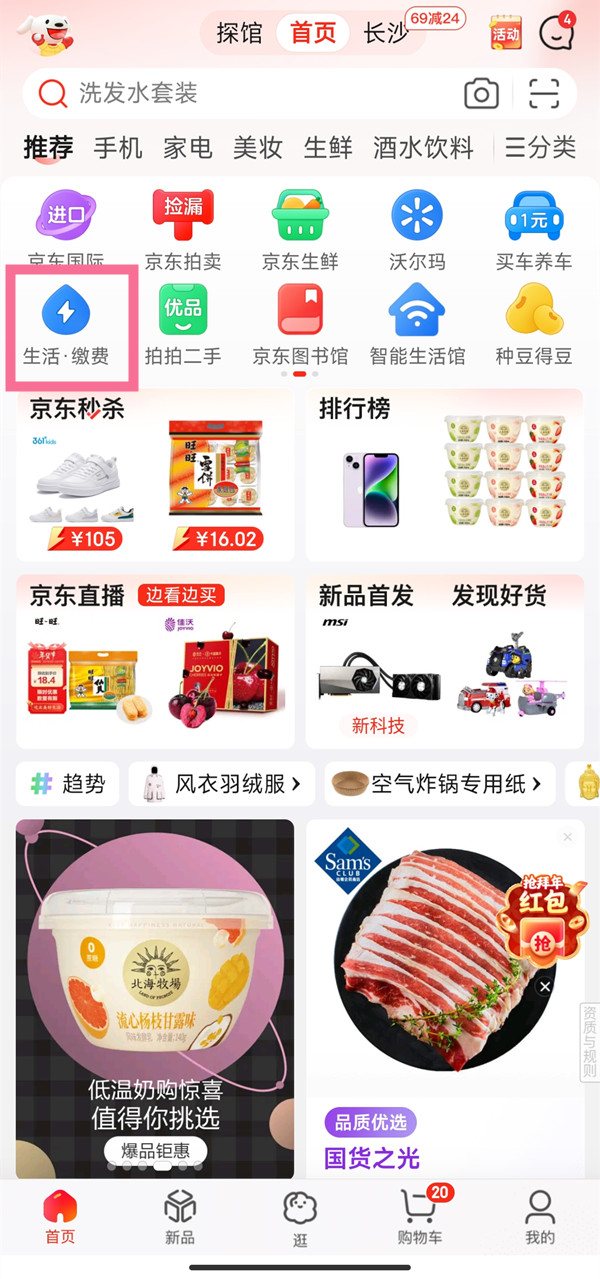The image size is (600, 1279).
Task: Switch to the 长沙 top tab
Action: click(x=386, y=32)
